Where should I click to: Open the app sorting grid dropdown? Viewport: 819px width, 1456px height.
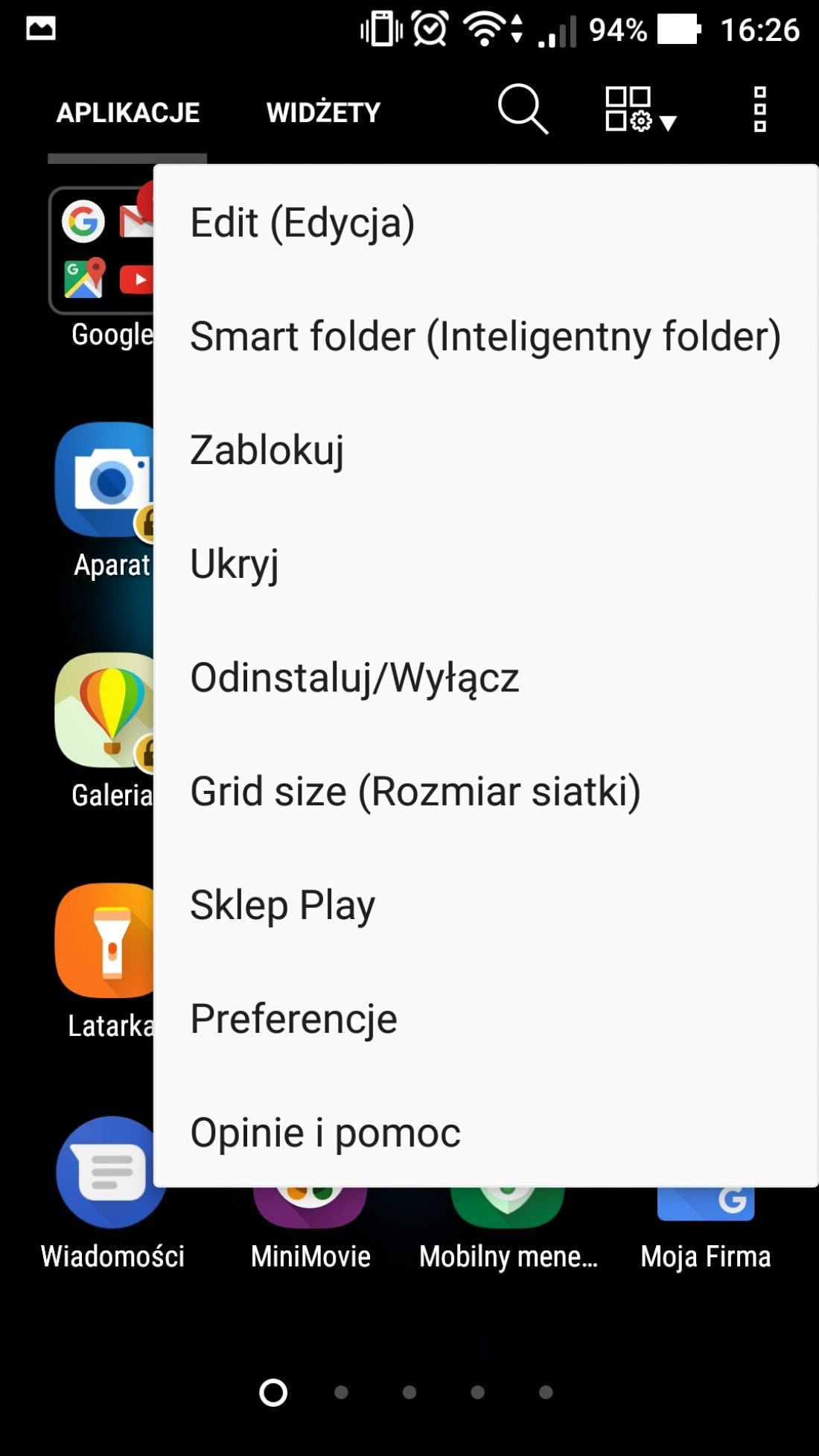tap(640, 109)
